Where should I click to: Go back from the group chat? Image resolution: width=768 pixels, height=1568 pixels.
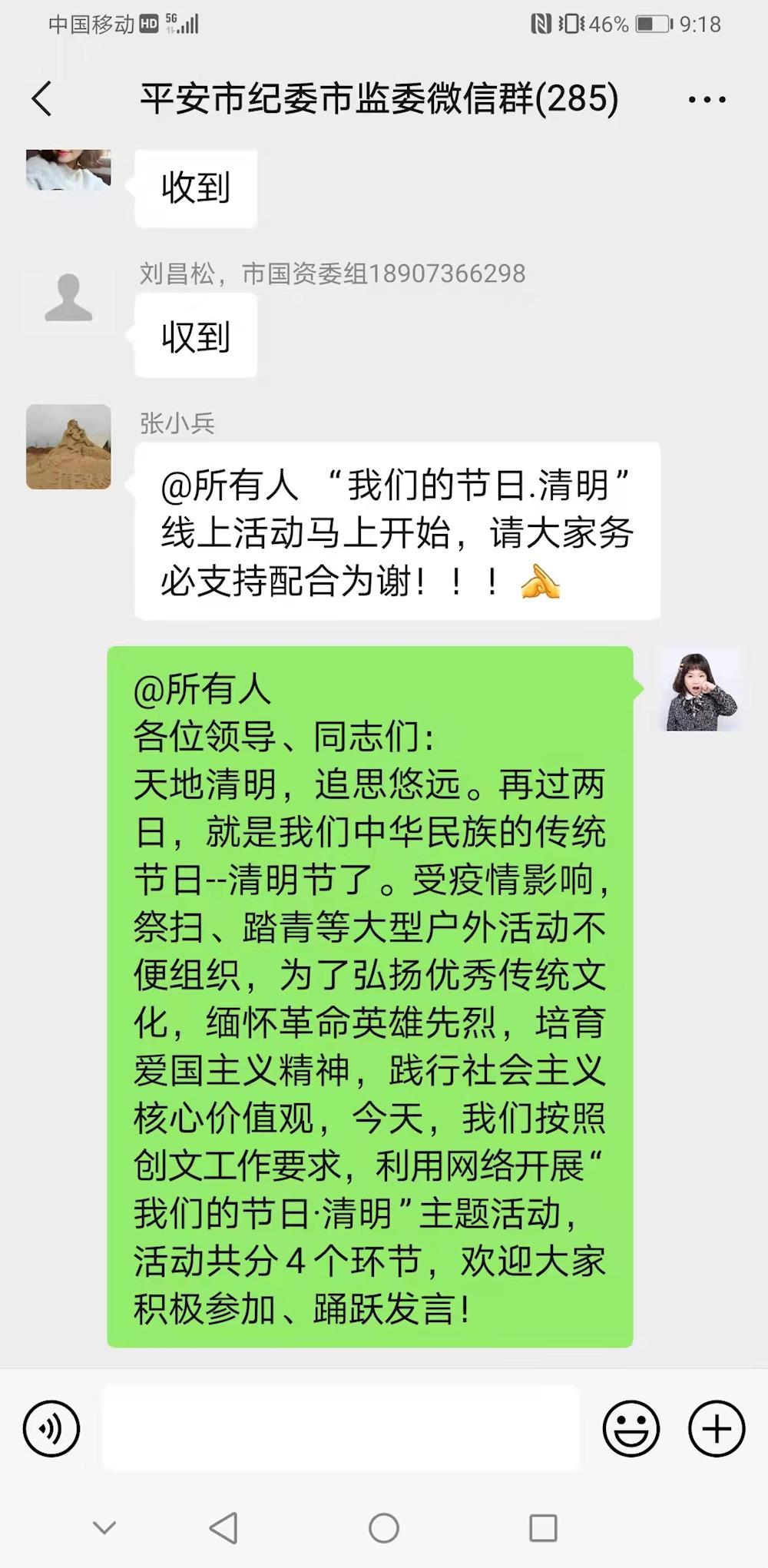42,99
